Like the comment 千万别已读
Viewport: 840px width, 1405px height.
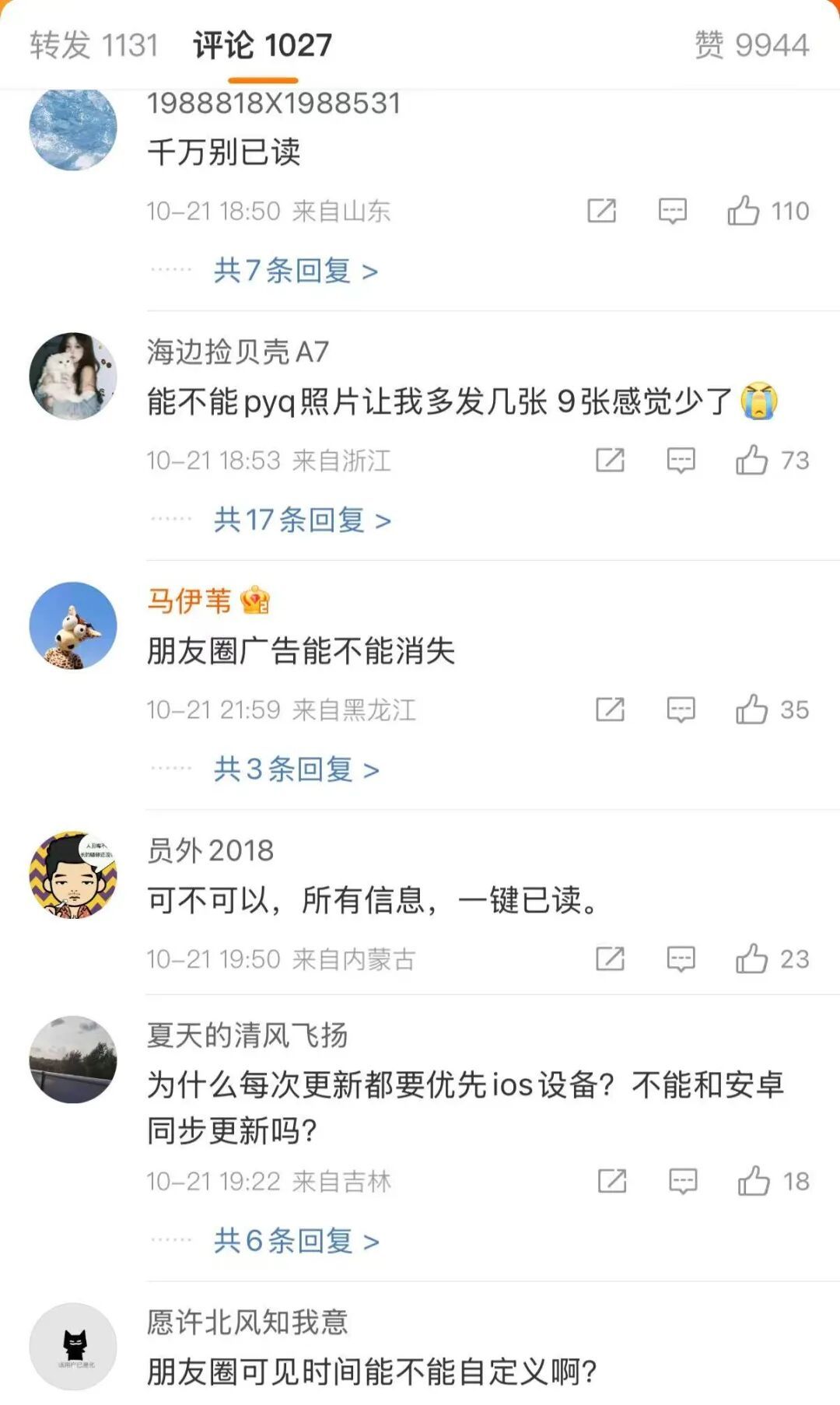pos(744,211)
